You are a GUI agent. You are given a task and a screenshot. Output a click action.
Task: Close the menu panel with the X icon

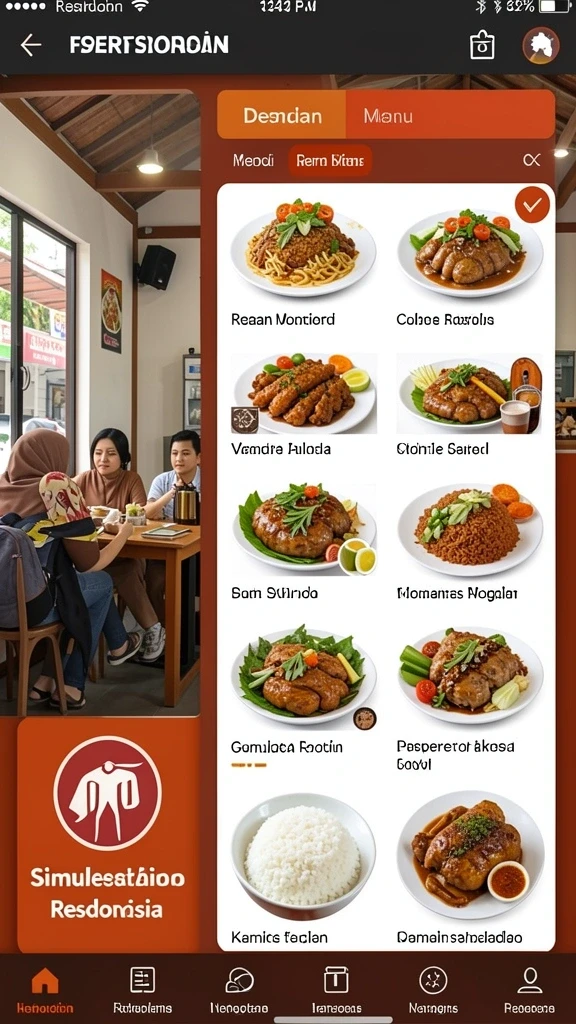[532, 160]
